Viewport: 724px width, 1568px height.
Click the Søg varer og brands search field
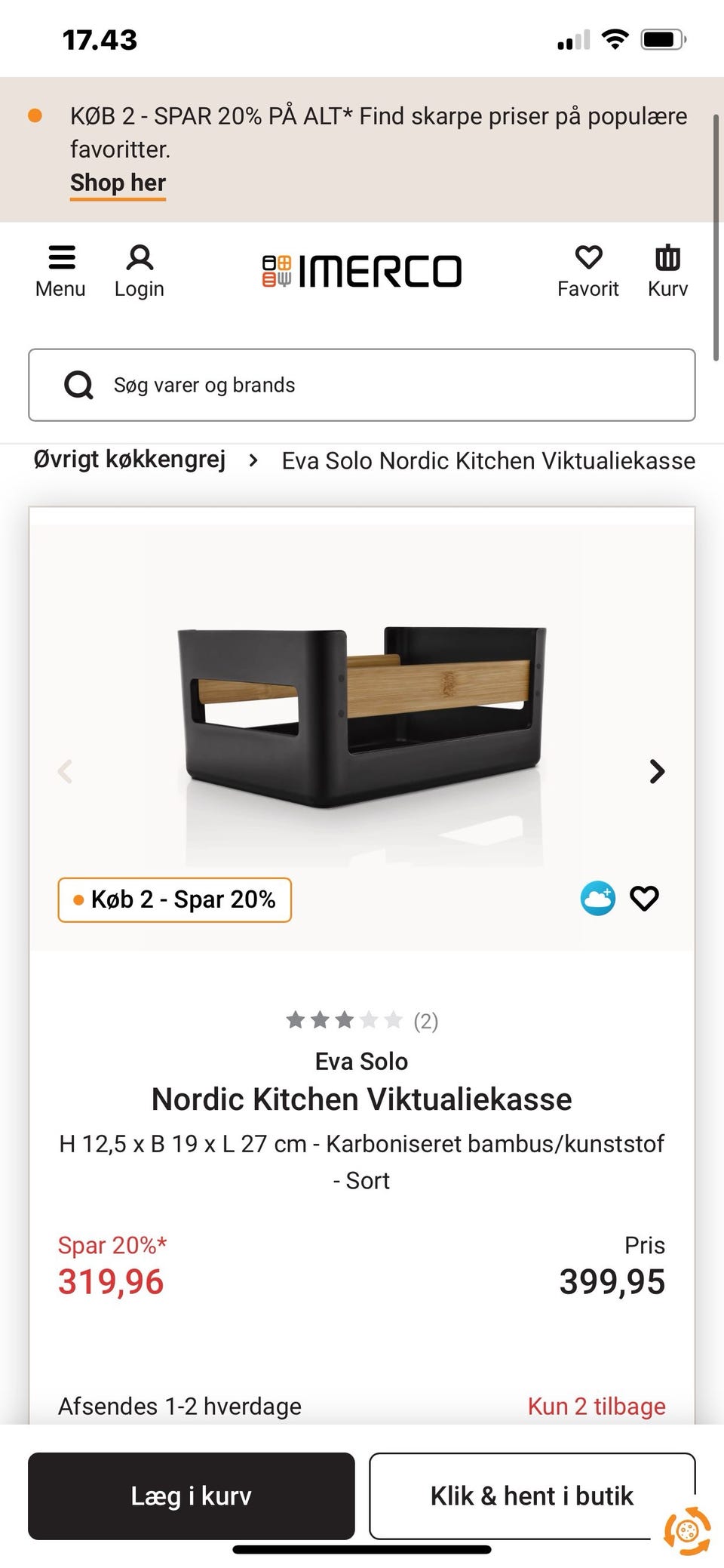click(x=362, y=385)
